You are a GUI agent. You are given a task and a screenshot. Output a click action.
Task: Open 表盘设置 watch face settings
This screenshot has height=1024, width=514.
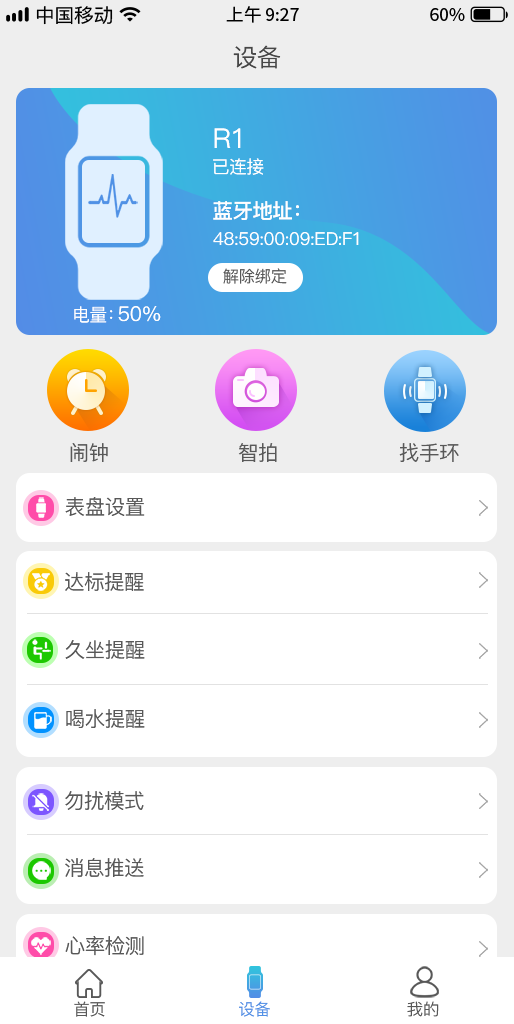click(x=256, y=507)
